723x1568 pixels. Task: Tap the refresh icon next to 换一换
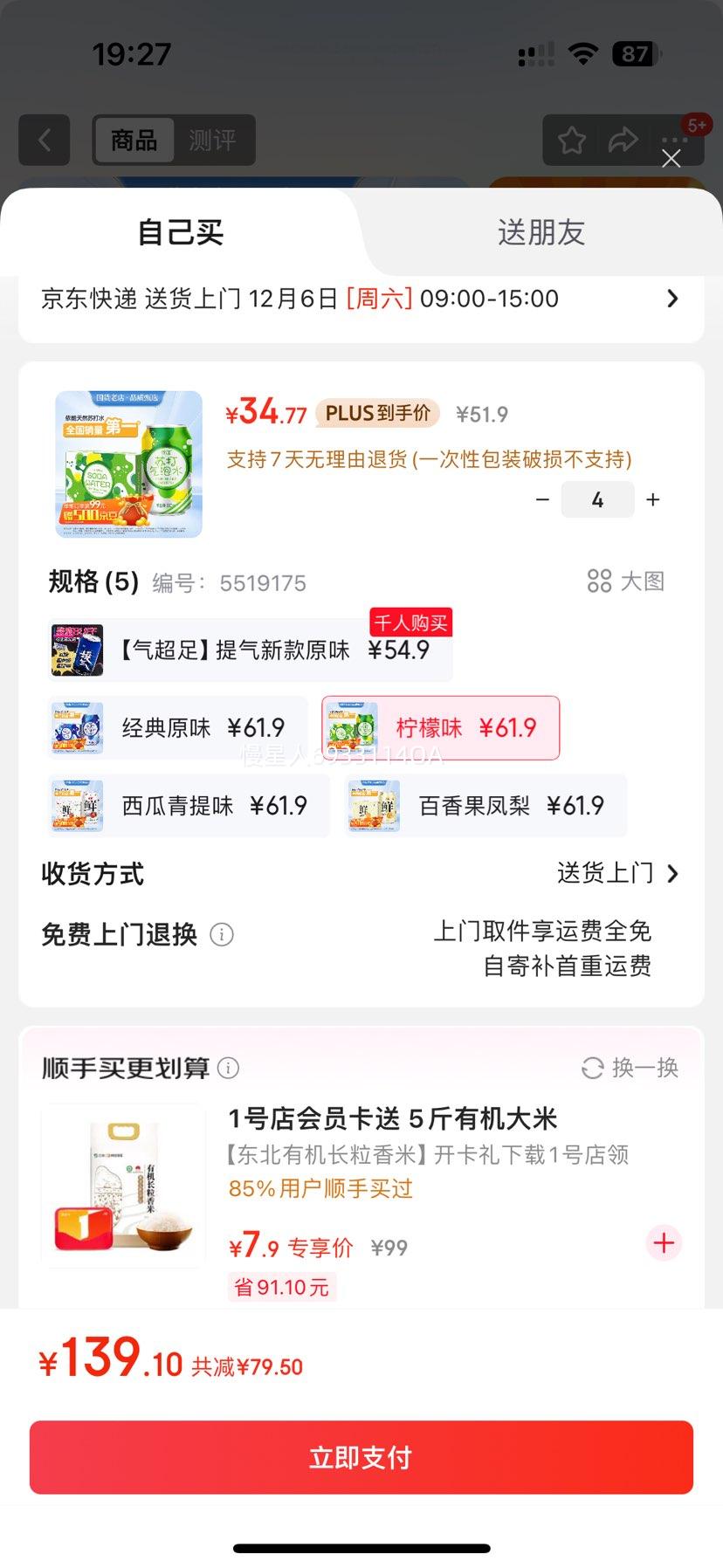tap(594, 1068)
